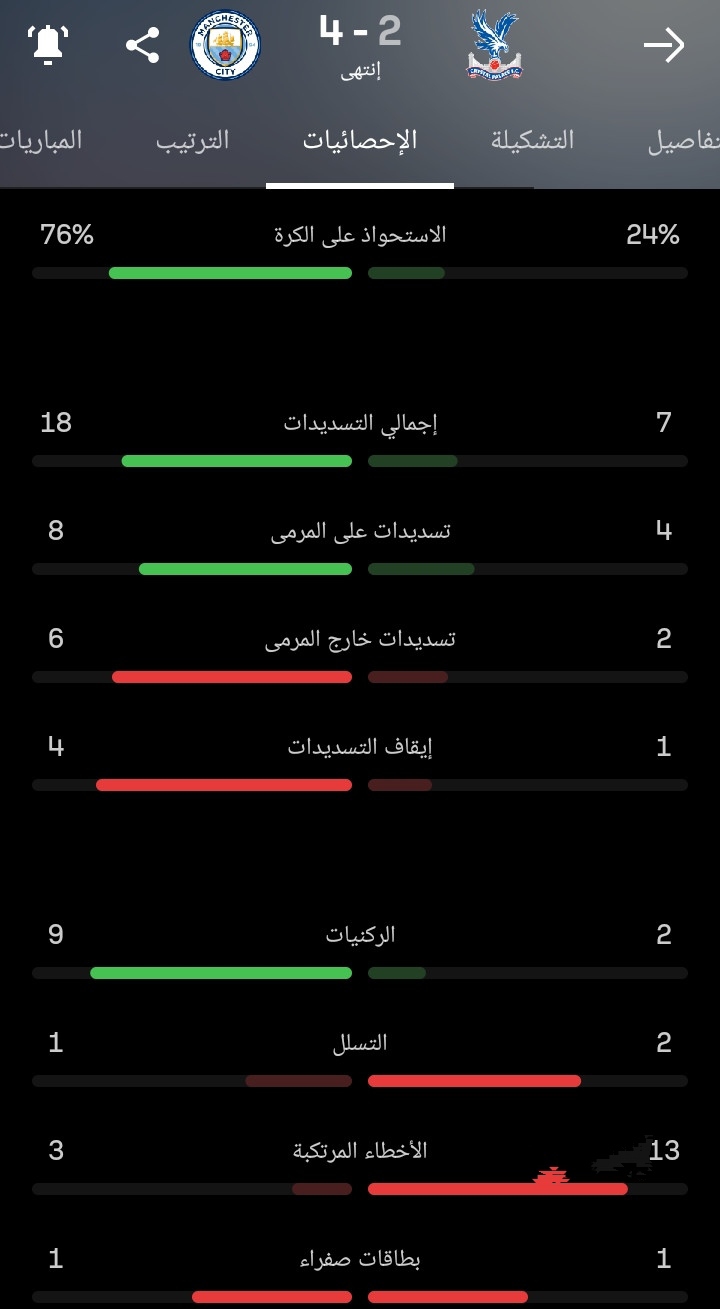Switch to the الترتيب tab
This screenshot has width=720, height=1309.
tap(192, 140)
